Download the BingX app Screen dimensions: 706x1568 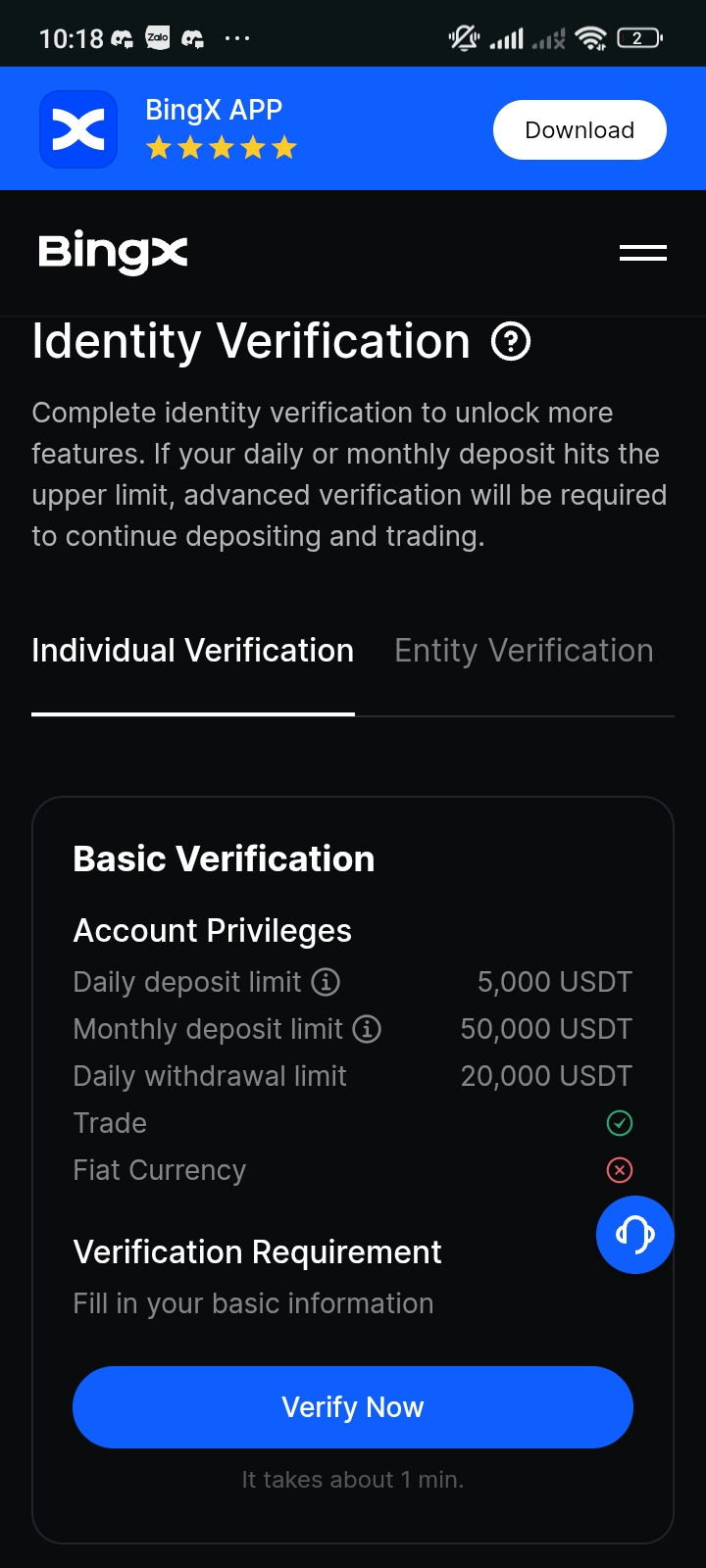tap(580, 130)
